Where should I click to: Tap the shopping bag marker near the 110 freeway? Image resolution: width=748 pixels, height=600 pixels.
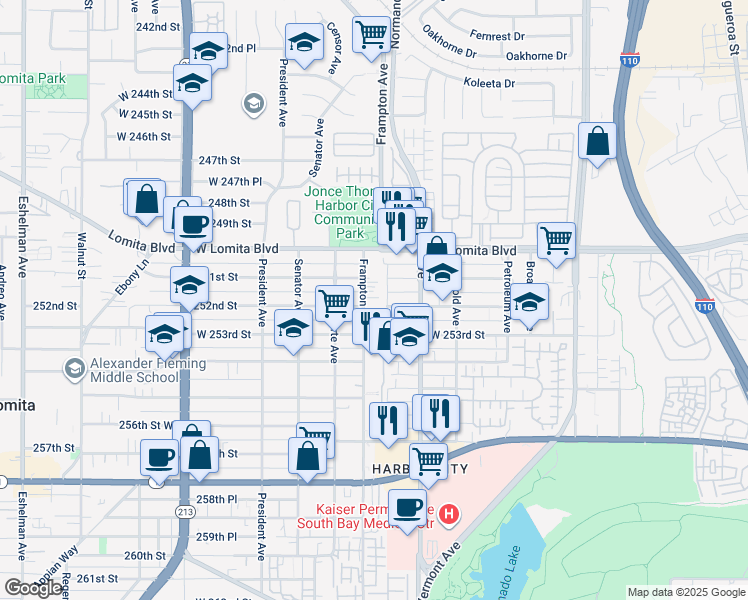tap(597, 143)
